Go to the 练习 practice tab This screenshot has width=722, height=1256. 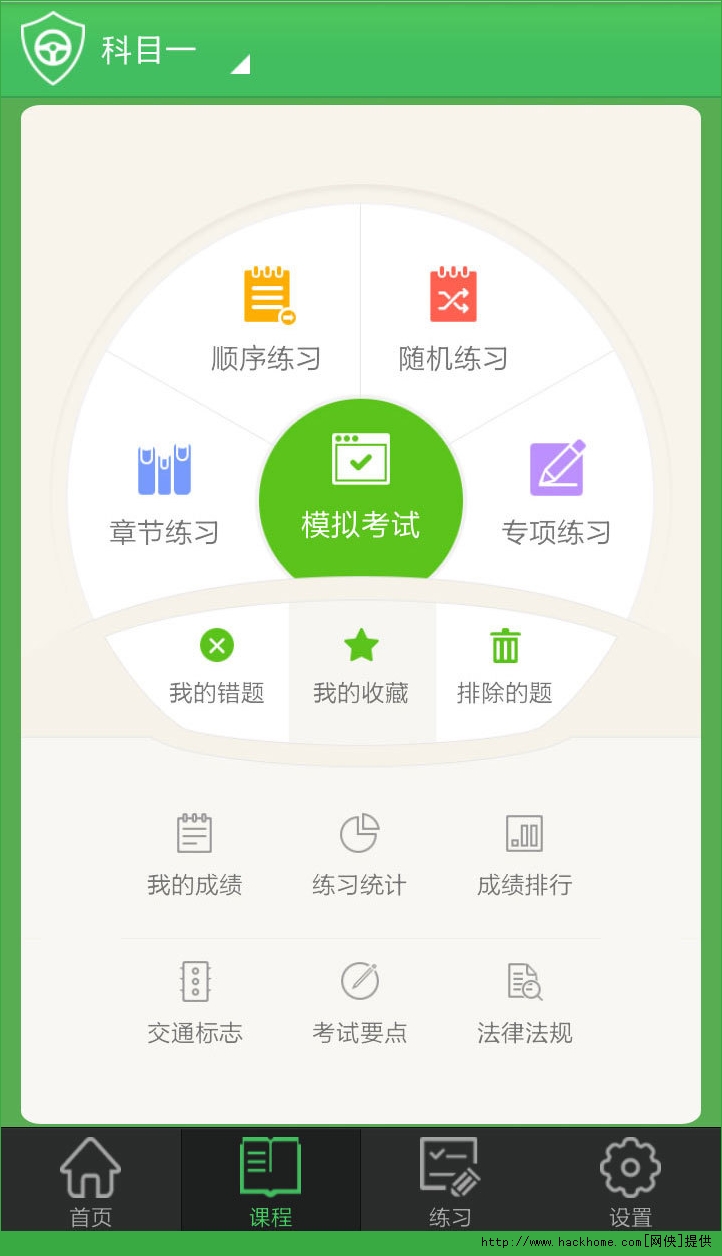[x=450, y=1181]
